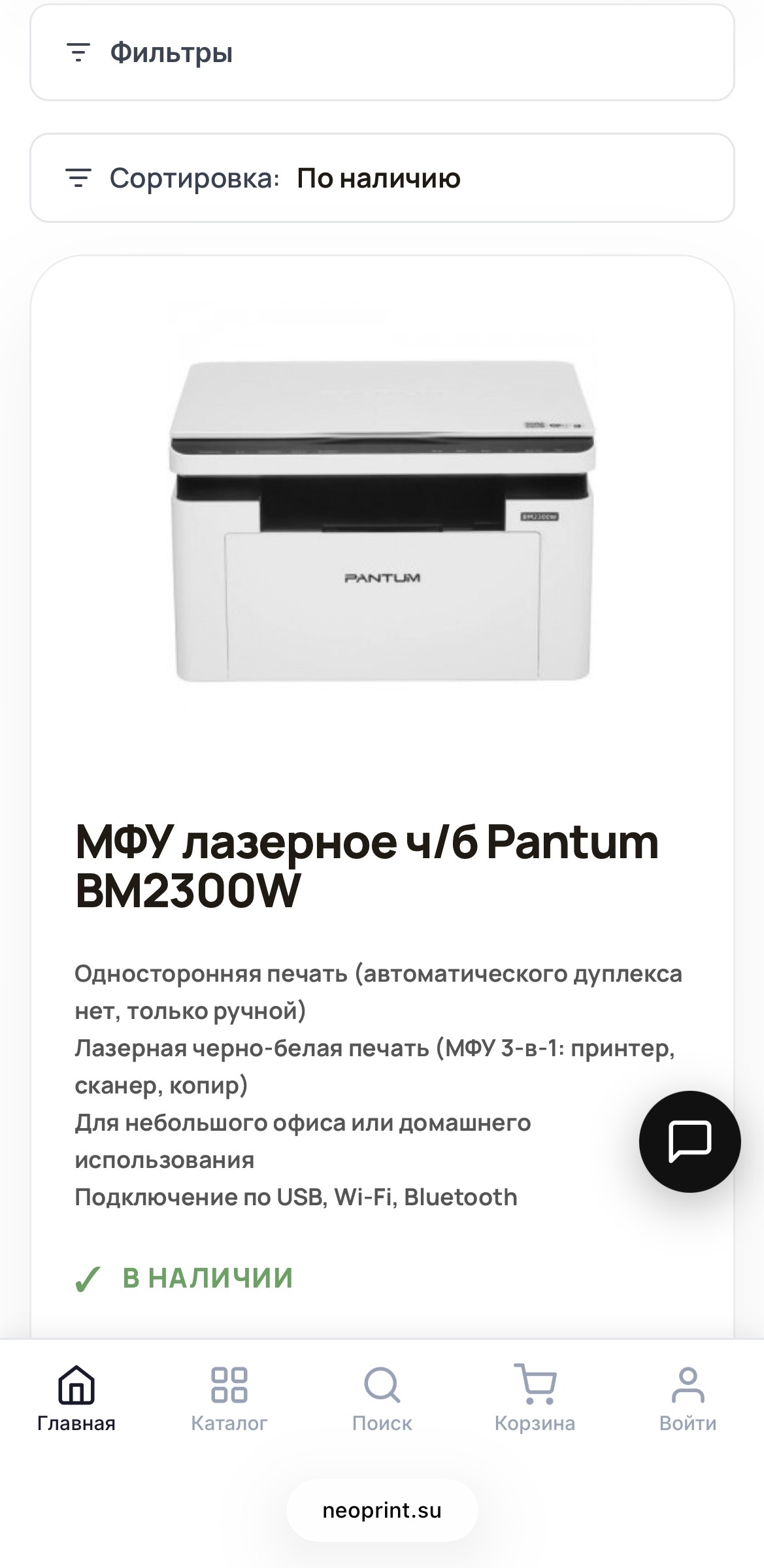764x1568 pixels.
Task: Open the По наличию sorting dropdown
Action: 379,177
